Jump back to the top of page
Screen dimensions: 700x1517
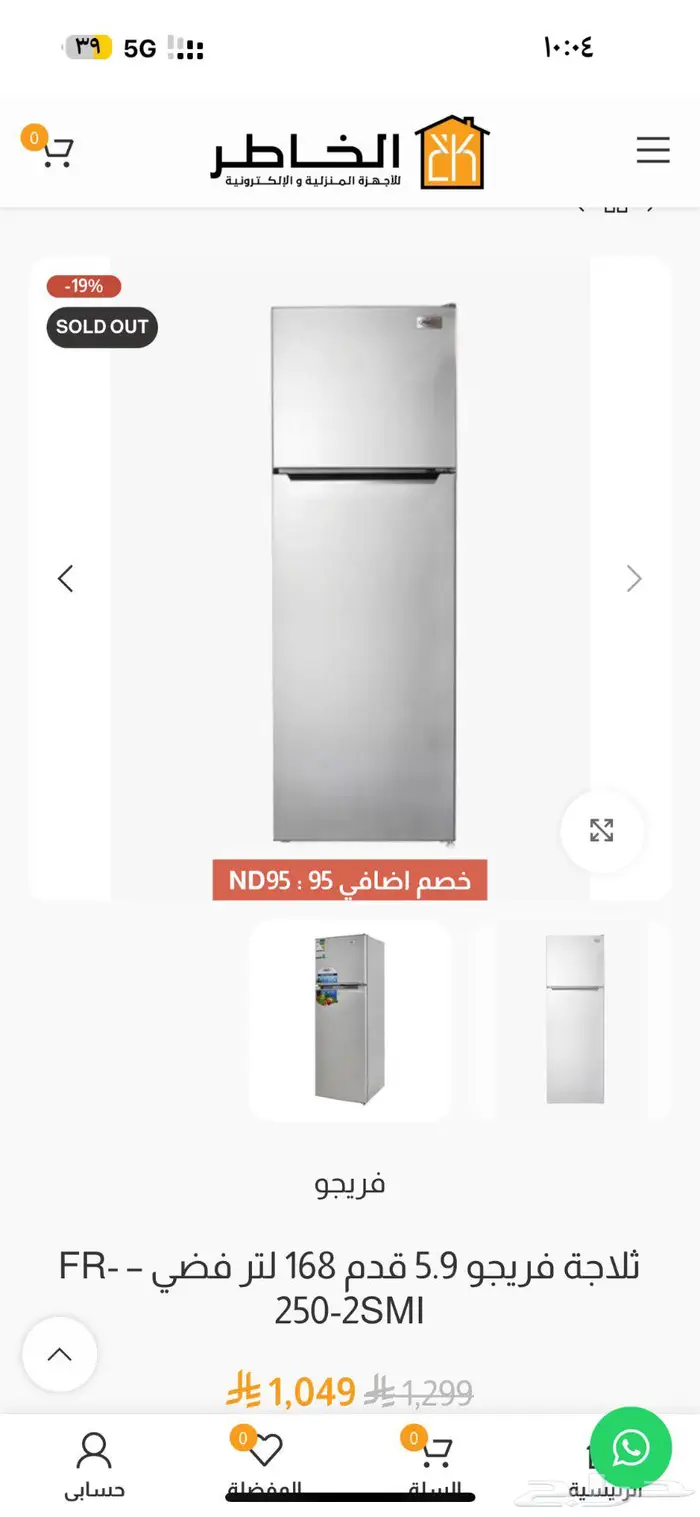[x=60, y=1355]
